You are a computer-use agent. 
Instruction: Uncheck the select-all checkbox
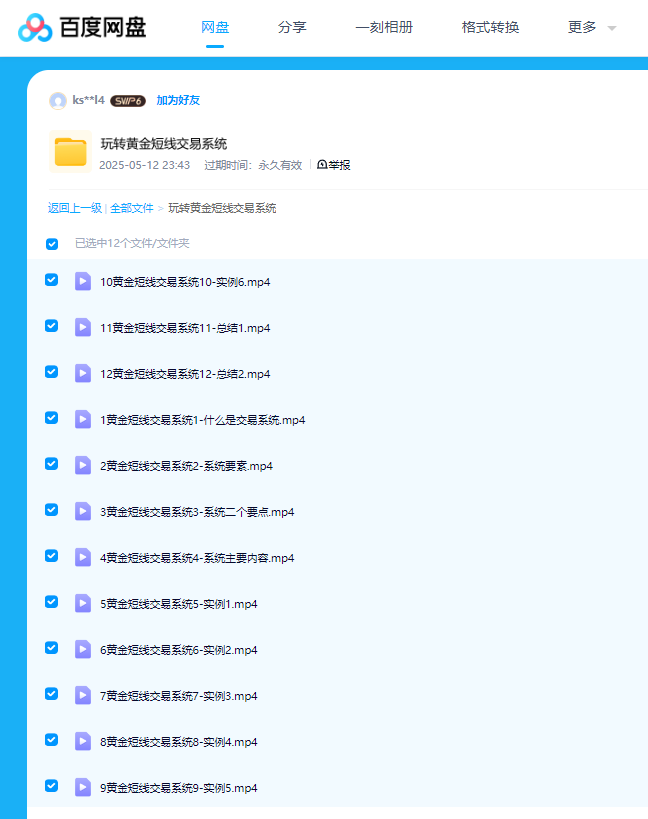click(x=52, y=243)
